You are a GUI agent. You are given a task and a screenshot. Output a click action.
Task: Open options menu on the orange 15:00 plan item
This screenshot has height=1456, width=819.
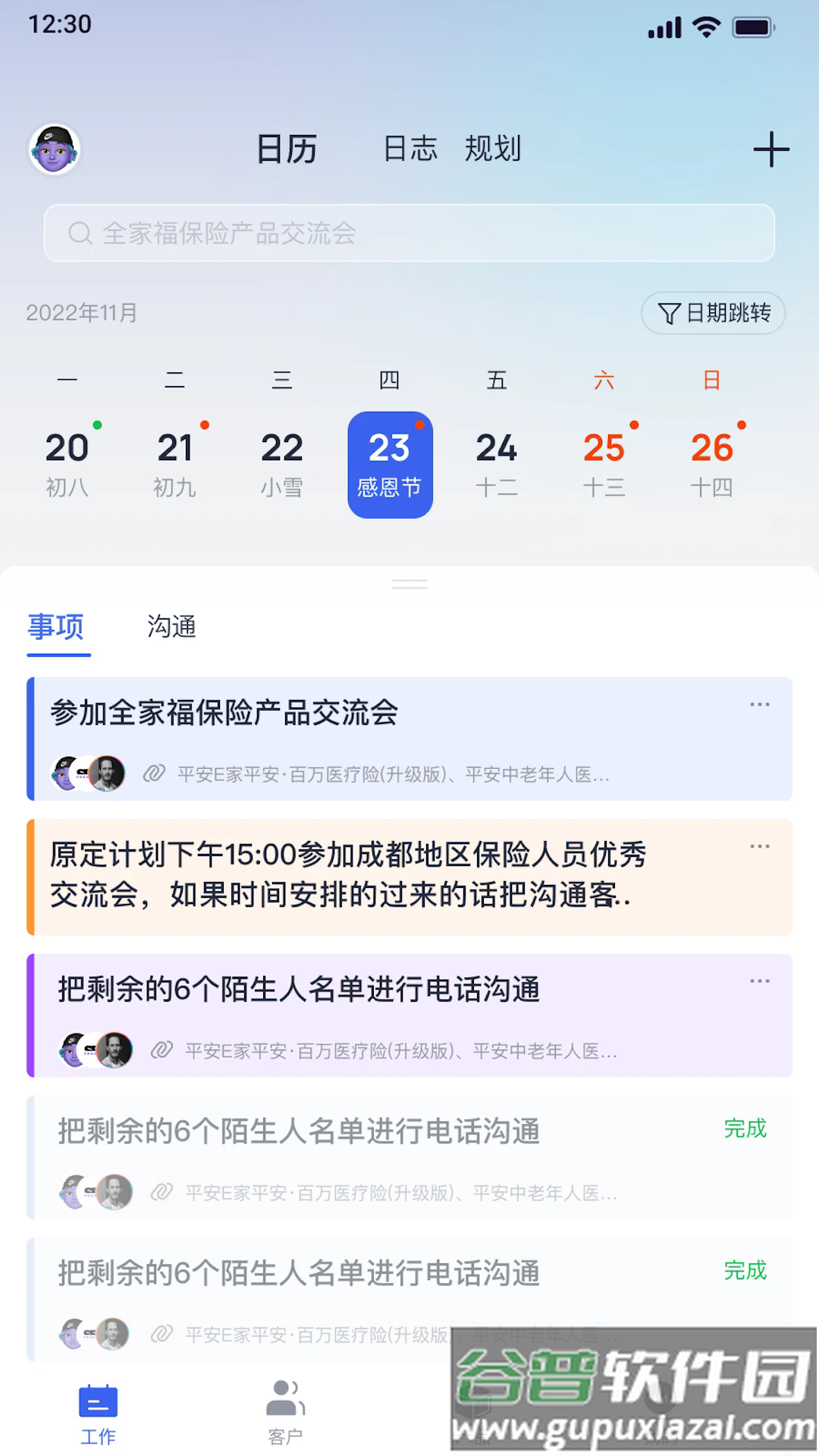click(759, 846)
